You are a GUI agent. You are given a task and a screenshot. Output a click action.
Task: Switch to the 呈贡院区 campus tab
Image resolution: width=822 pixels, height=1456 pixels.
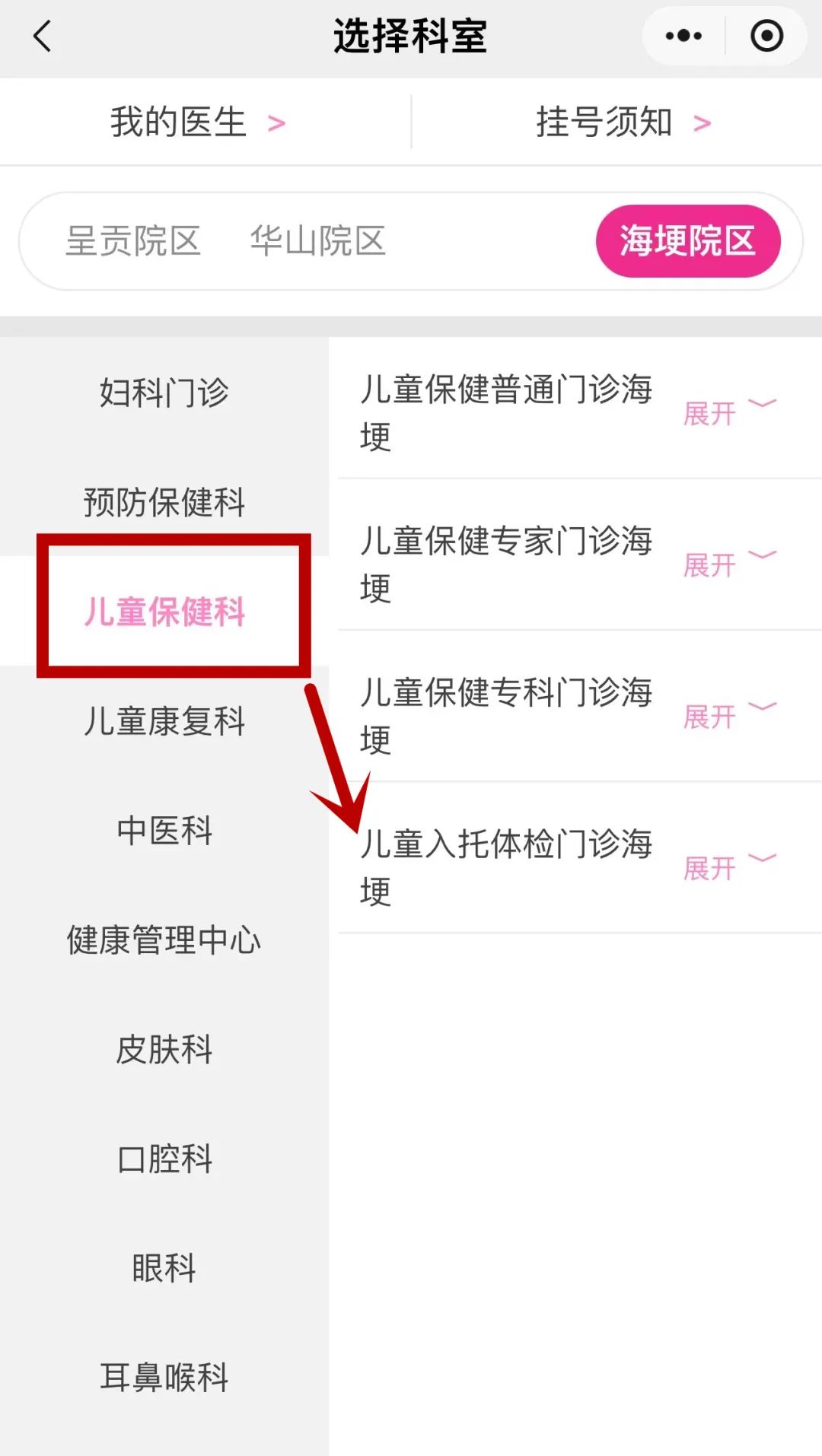[134, 242]
